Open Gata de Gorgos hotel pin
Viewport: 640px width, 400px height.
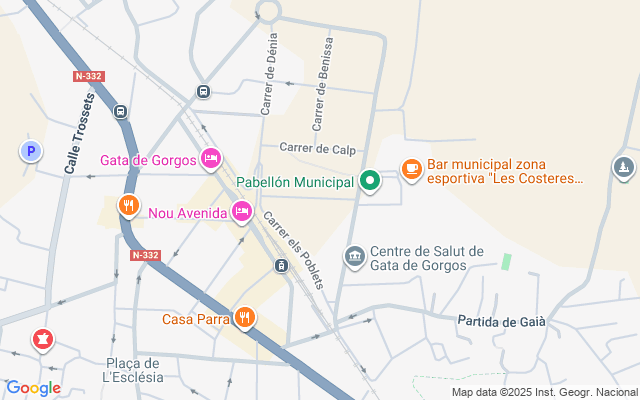(x=211, y=158)
